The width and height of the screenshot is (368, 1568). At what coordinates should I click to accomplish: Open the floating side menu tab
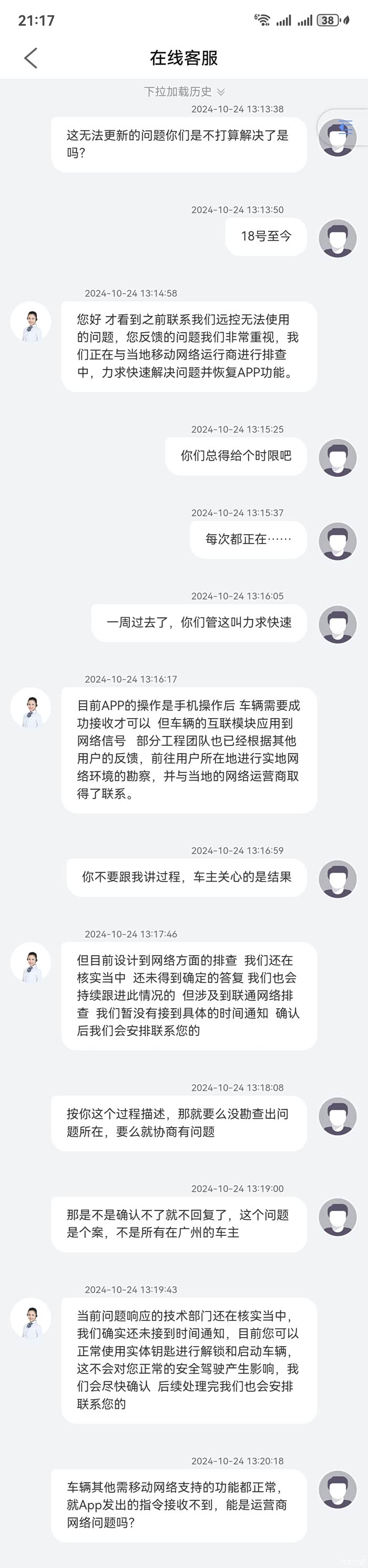[345, 127]
